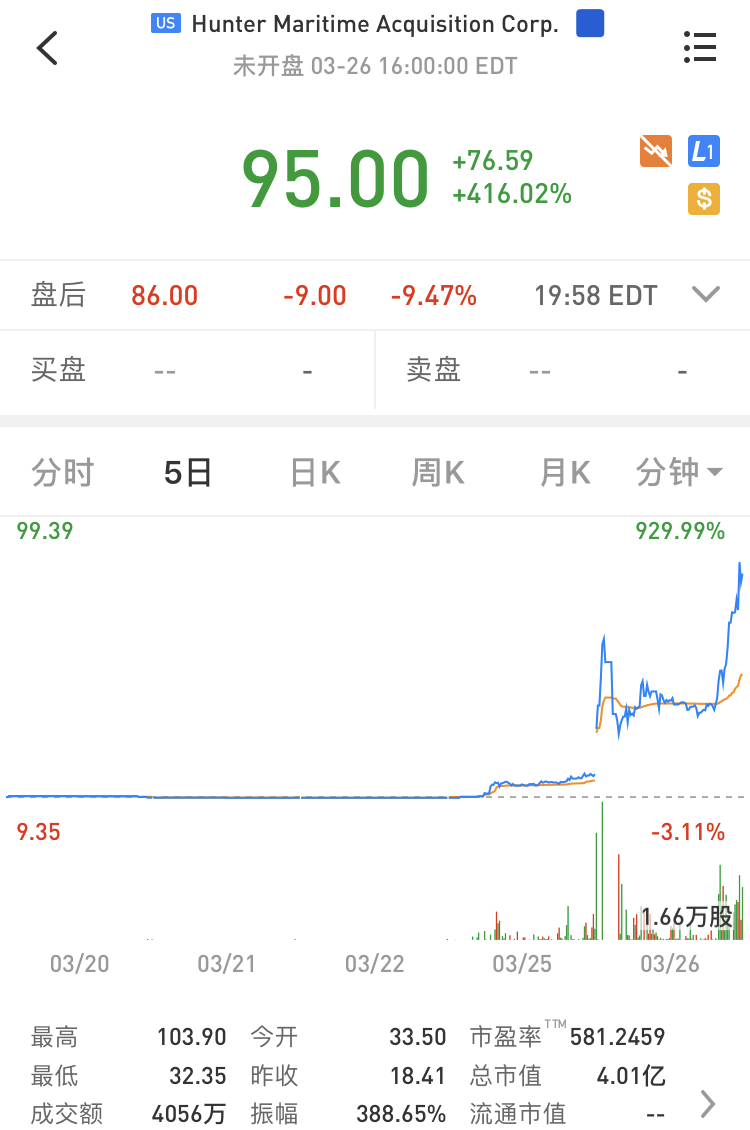
Task: Tap the orange crossed-out chart icon
Action: tap(656, 152)
